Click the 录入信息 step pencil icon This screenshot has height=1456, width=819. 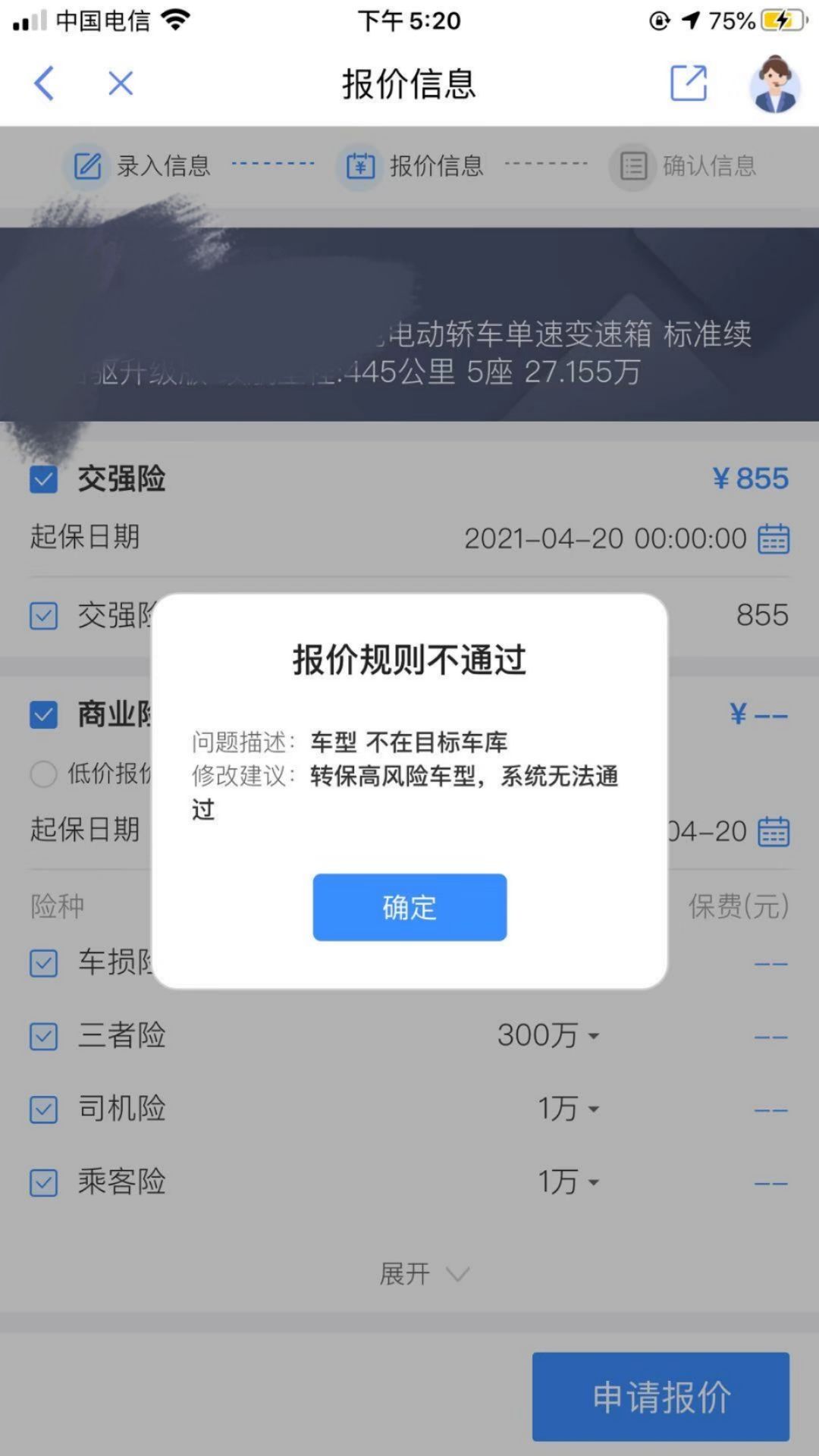86,165
